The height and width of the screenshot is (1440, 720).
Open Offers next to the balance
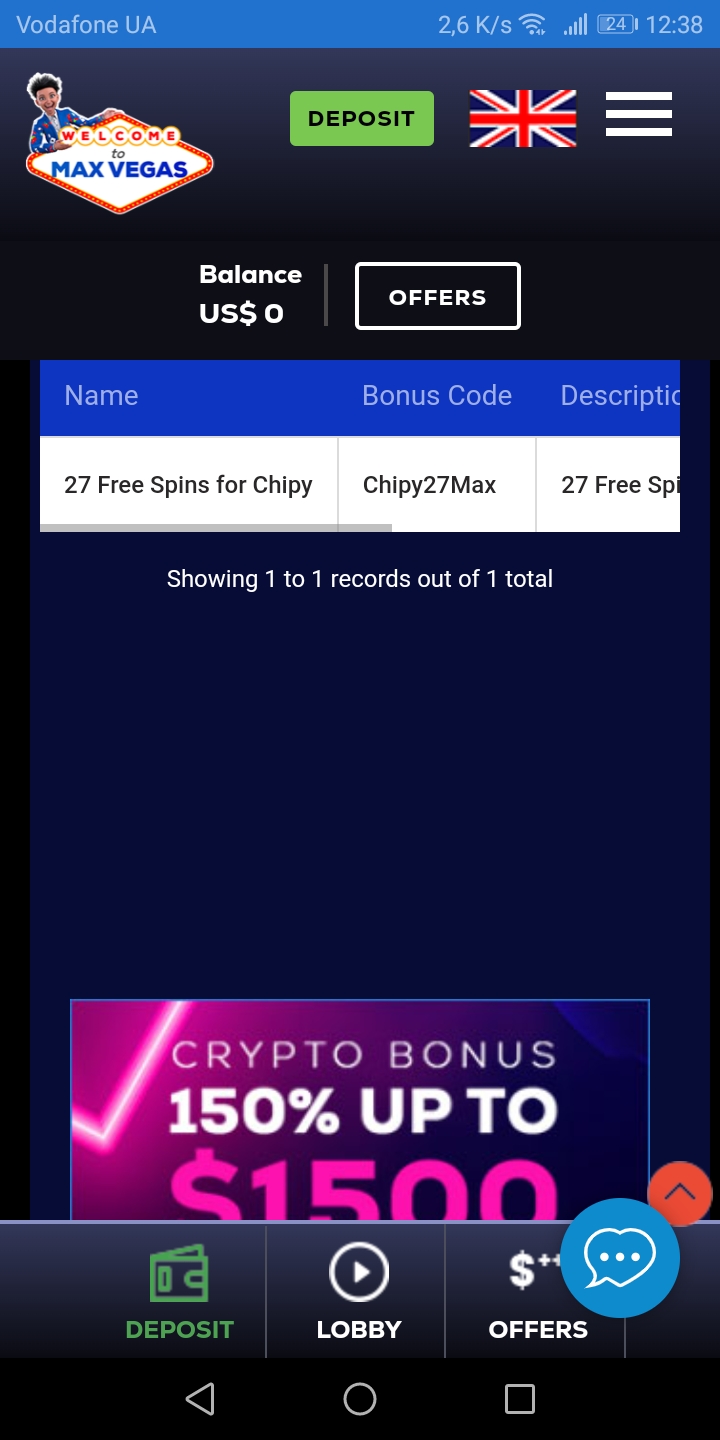click(437, 296)
